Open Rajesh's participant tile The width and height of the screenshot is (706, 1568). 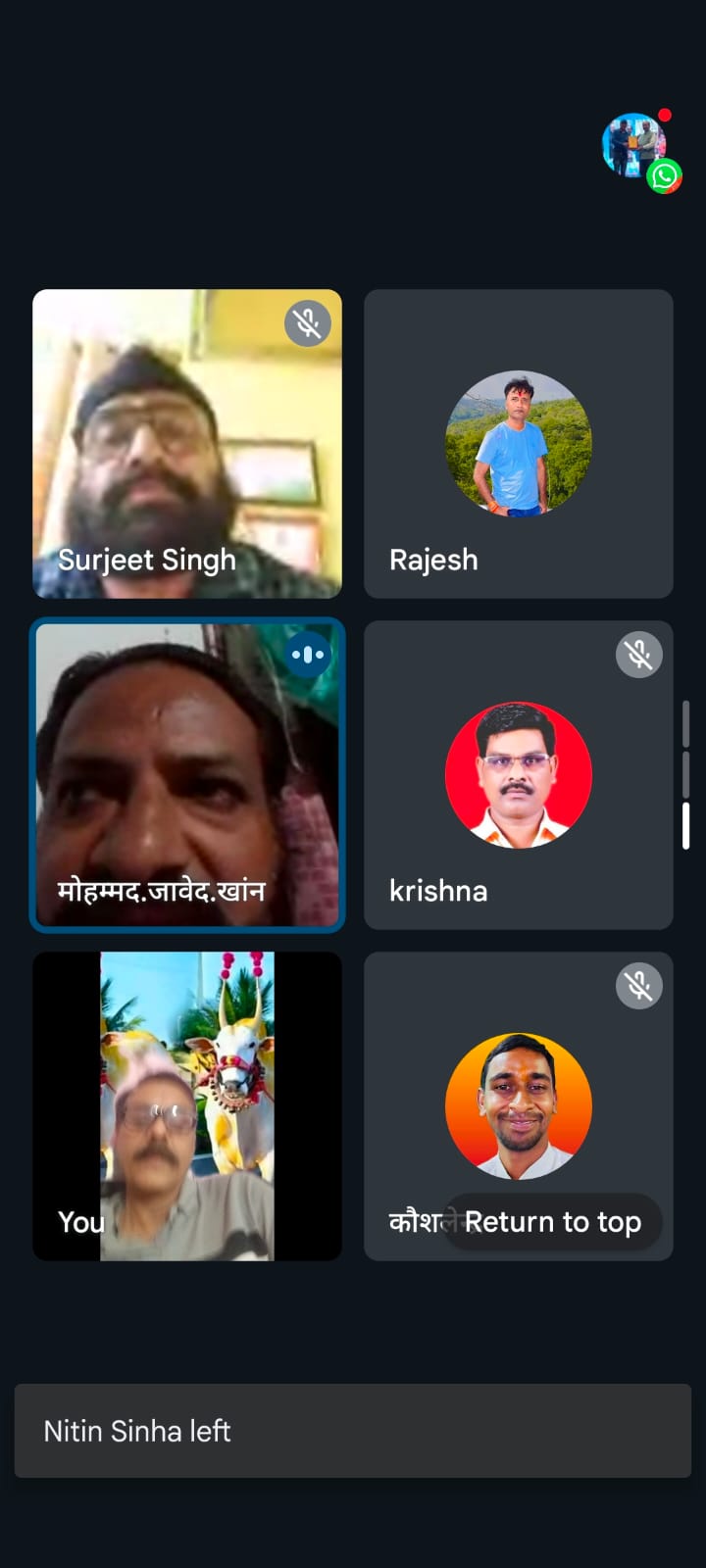[518, 443]
